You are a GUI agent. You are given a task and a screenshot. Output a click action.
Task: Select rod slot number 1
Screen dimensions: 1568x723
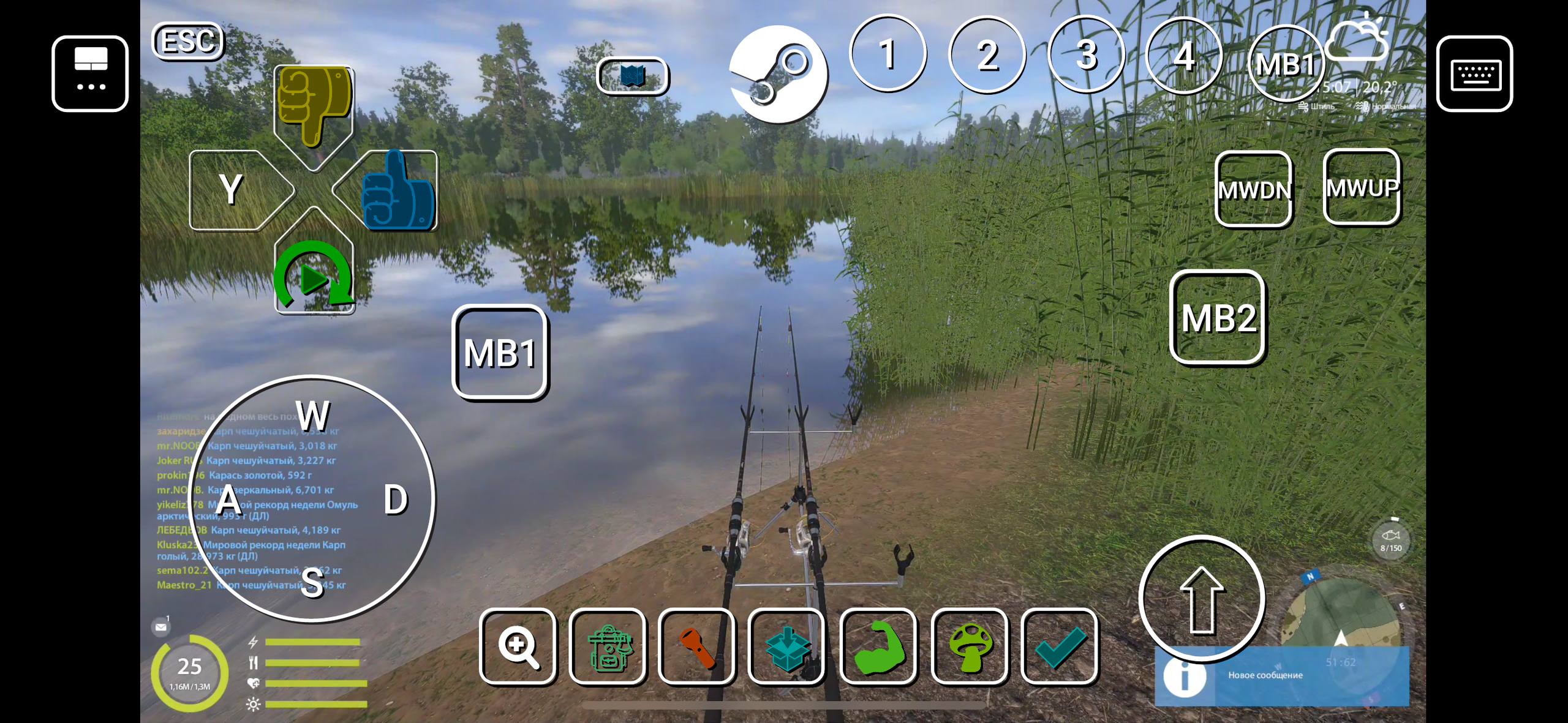pyautogui.click(x=888, y=54)
